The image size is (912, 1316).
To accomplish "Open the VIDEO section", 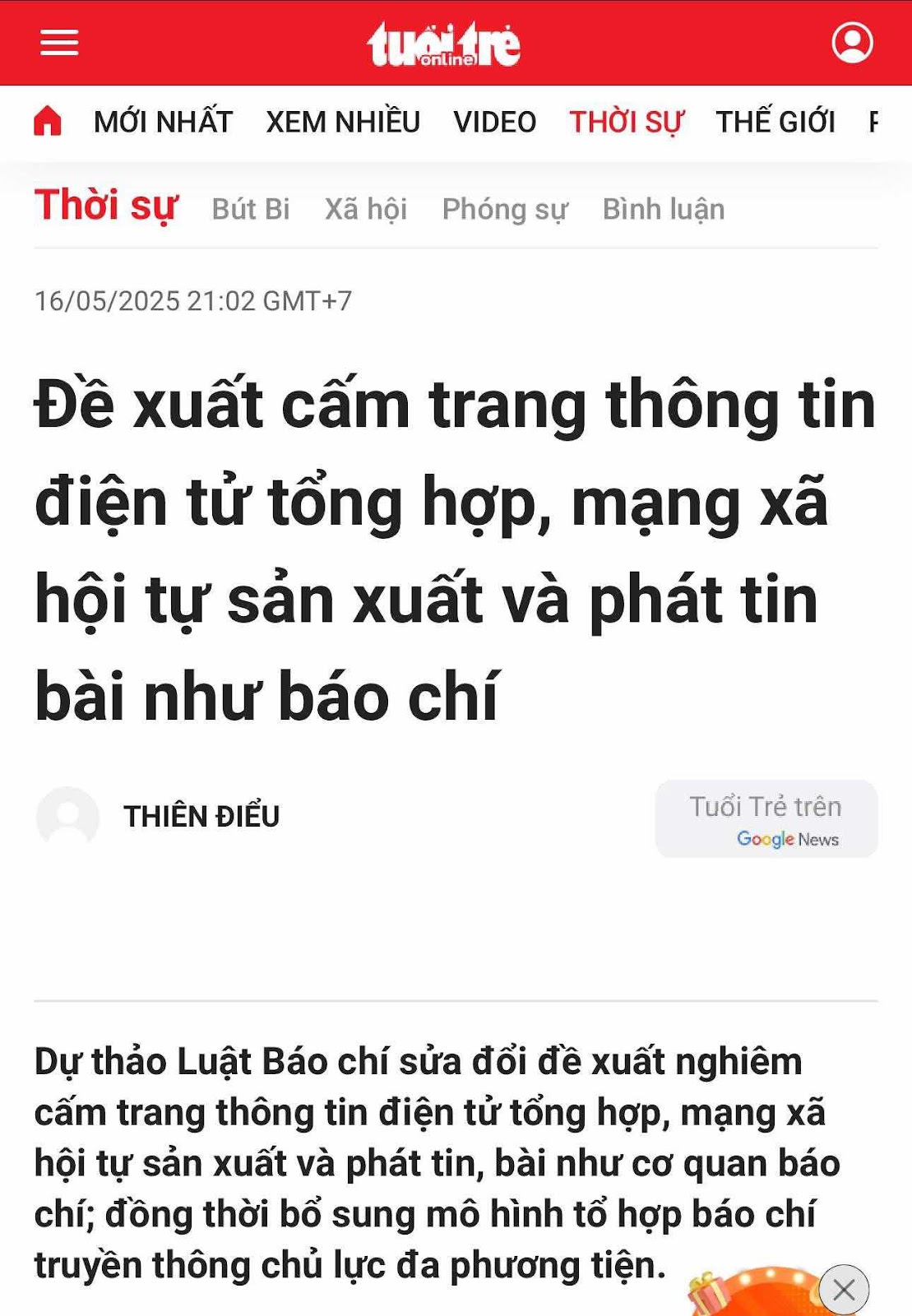I will coord(494,122).
